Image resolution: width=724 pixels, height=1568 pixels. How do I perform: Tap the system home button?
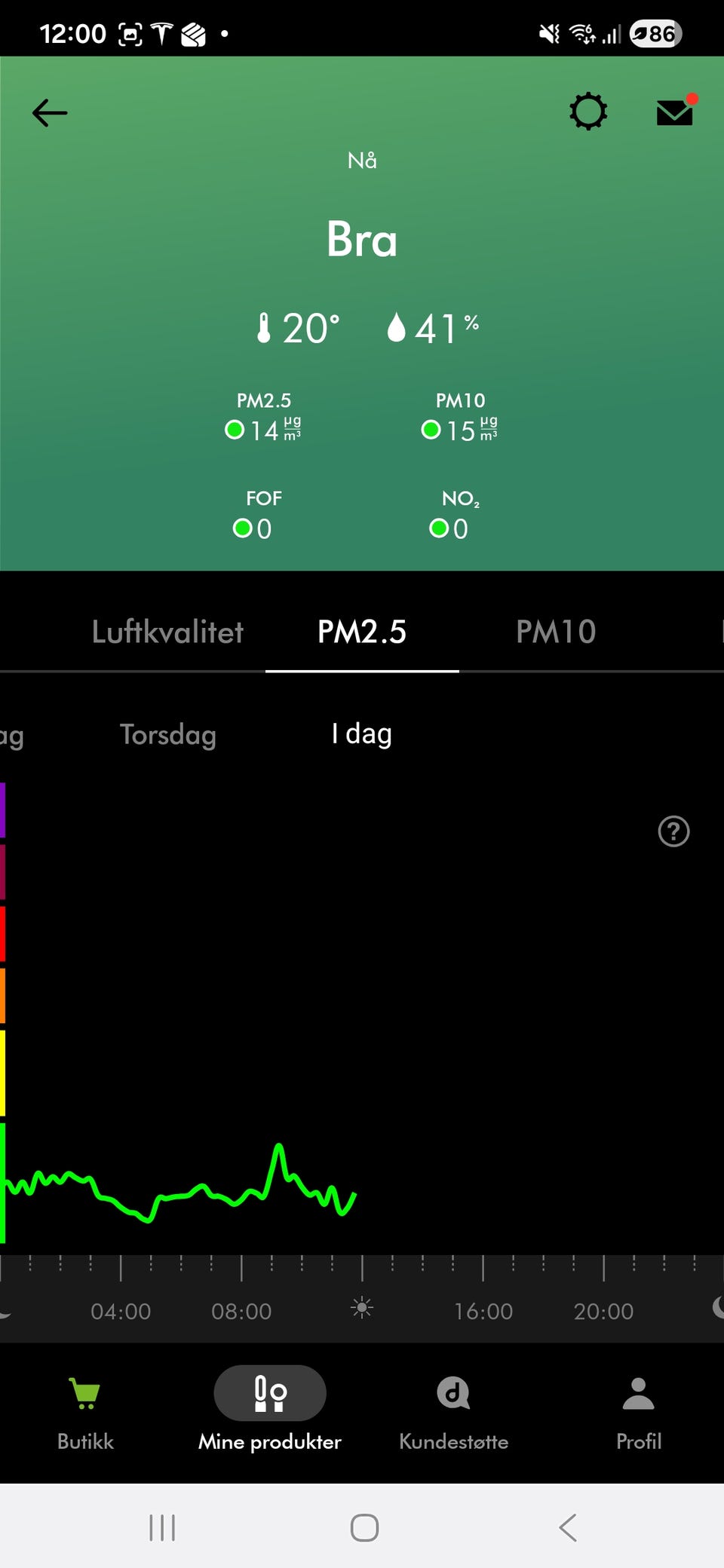(x=364, y=1528)
